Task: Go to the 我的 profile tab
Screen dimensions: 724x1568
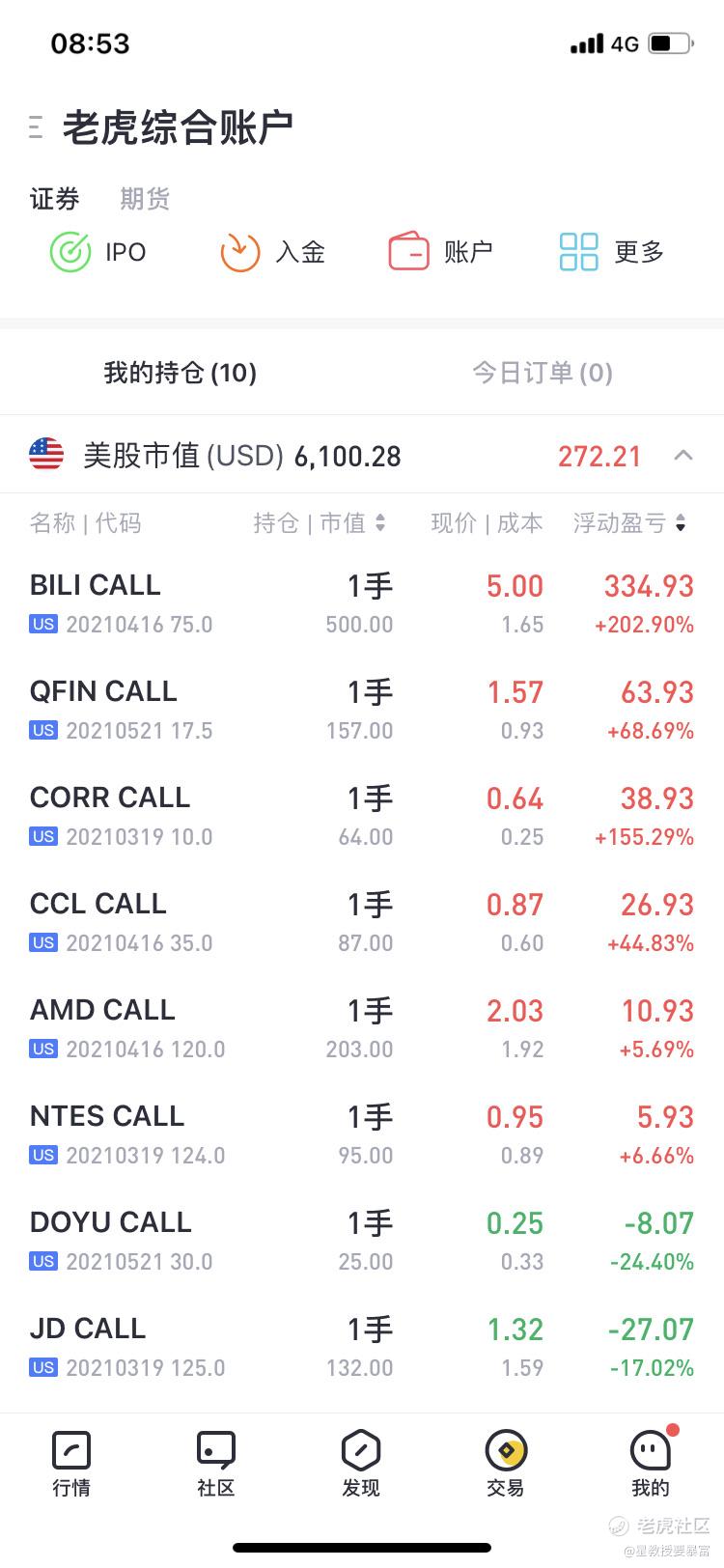Action: [x=652, y=1464]
